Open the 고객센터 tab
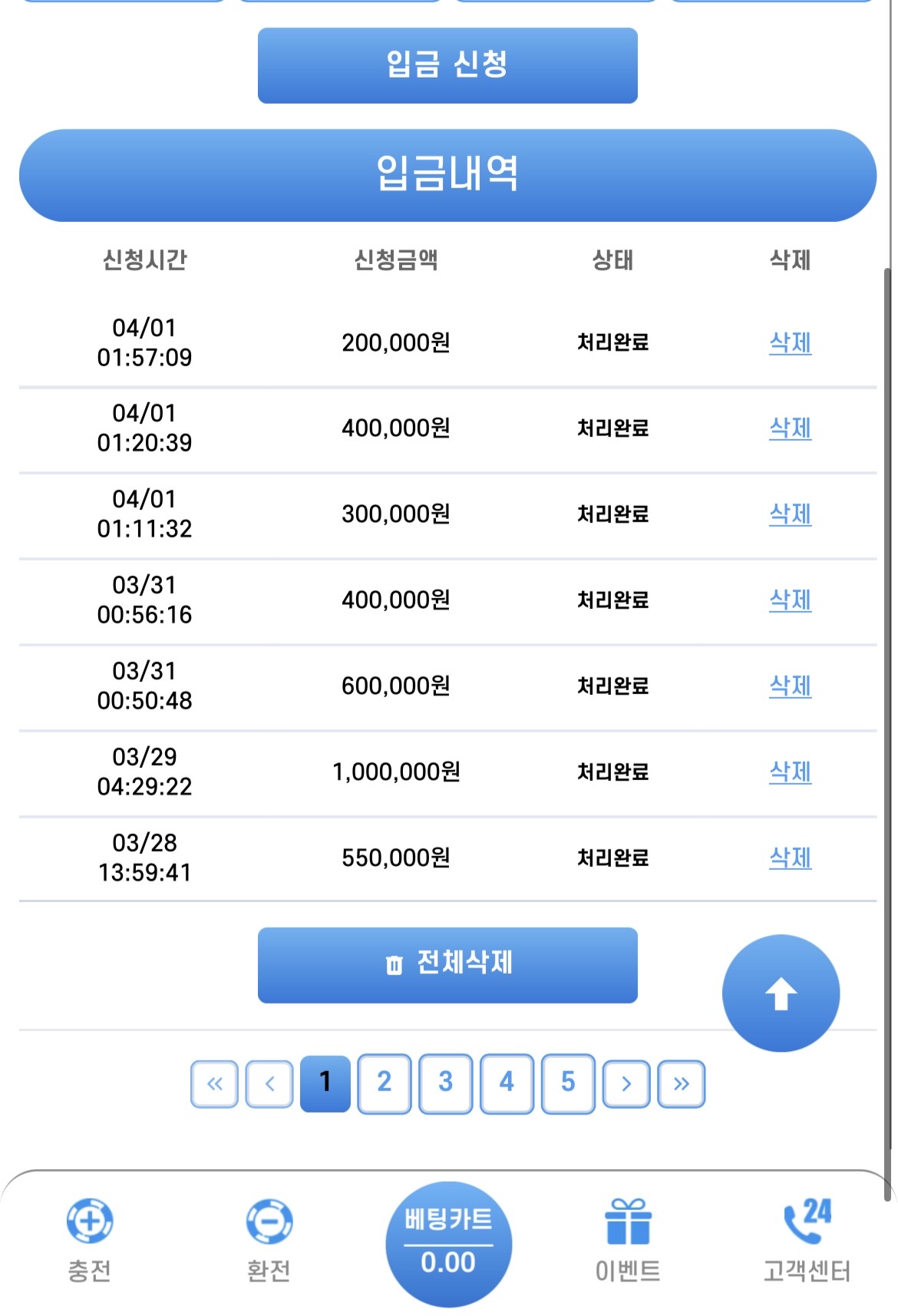The width and height of the screenshot is (898, 1316). coord(807,1240)
